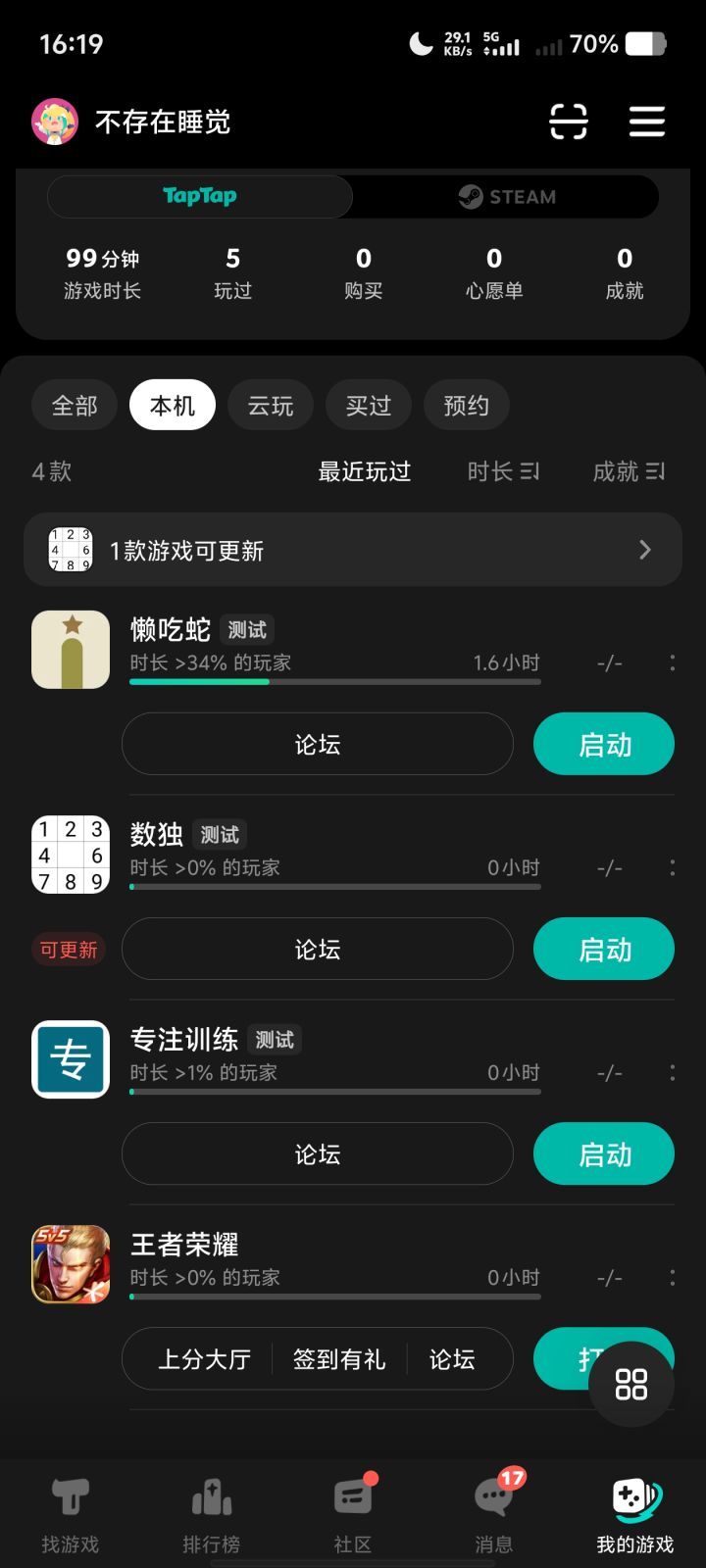
Task: Sort games by 成就
Action: tap(630, 471)
